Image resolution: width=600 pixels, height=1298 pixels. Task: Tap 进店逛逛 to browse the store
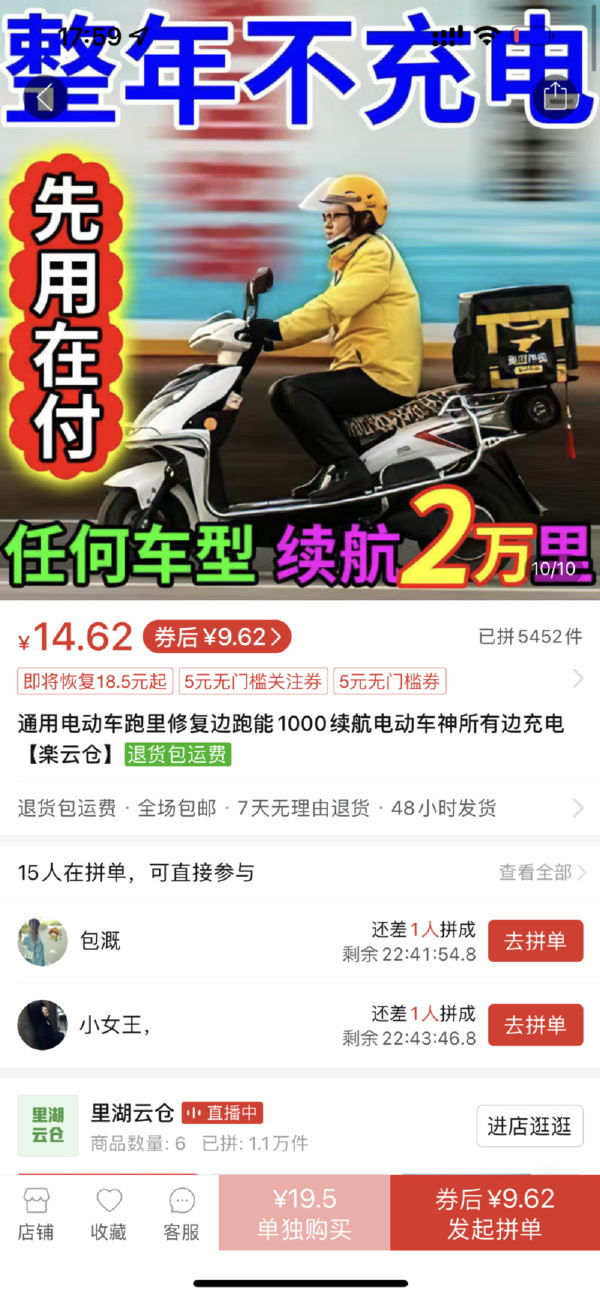(529, 1126)
